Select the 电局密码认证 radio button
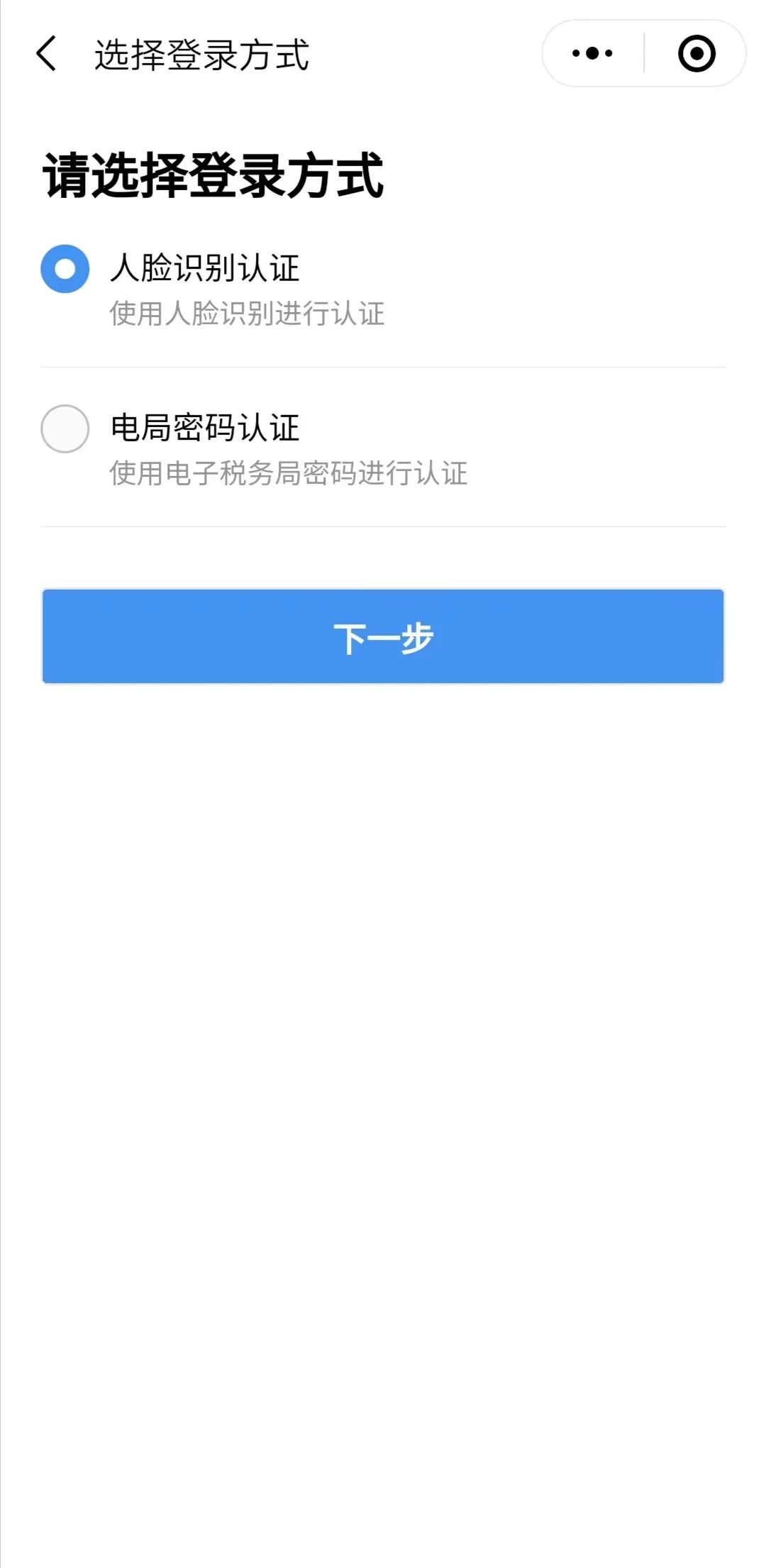 click(x=64, y=429)
